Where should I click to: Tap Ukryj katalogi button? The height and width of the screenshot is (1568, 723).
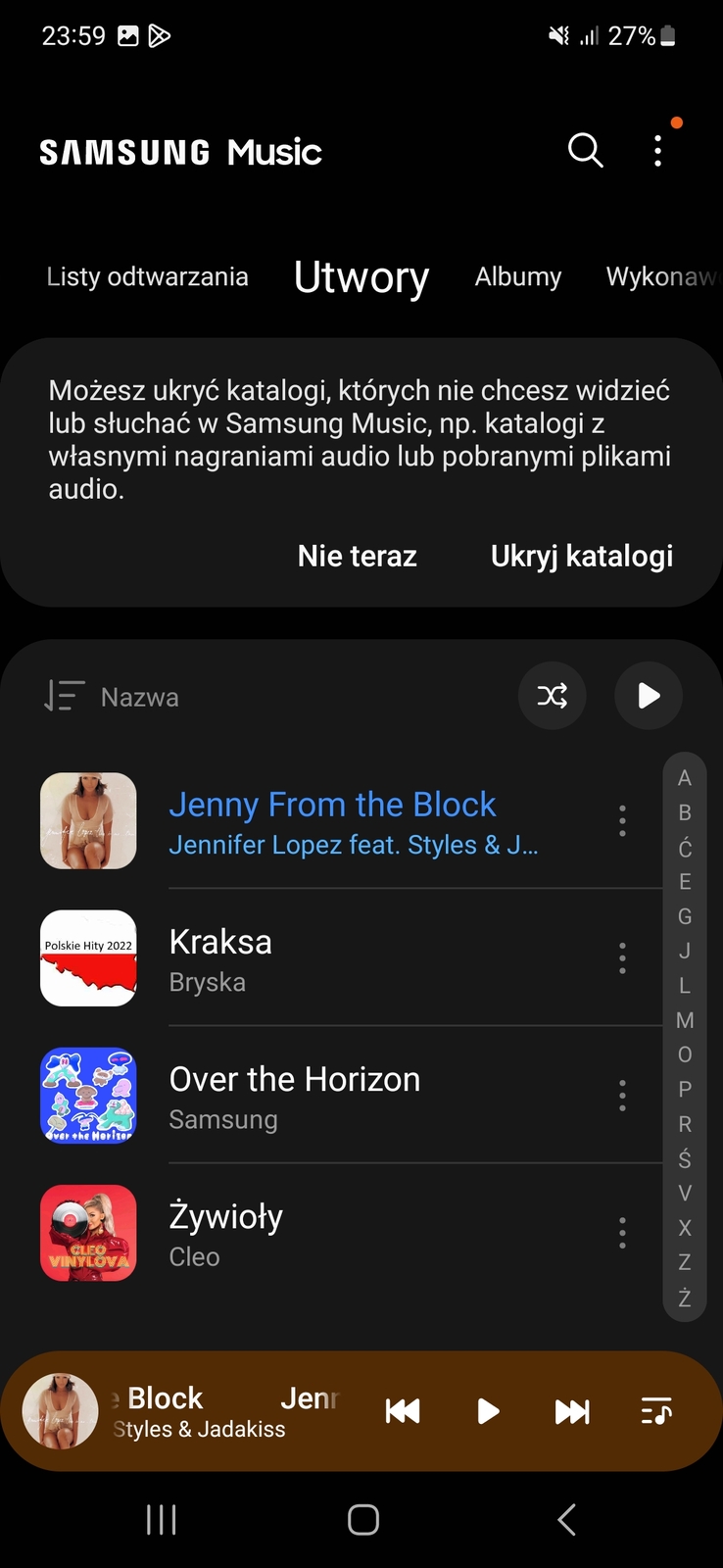(x=581, y=556)
